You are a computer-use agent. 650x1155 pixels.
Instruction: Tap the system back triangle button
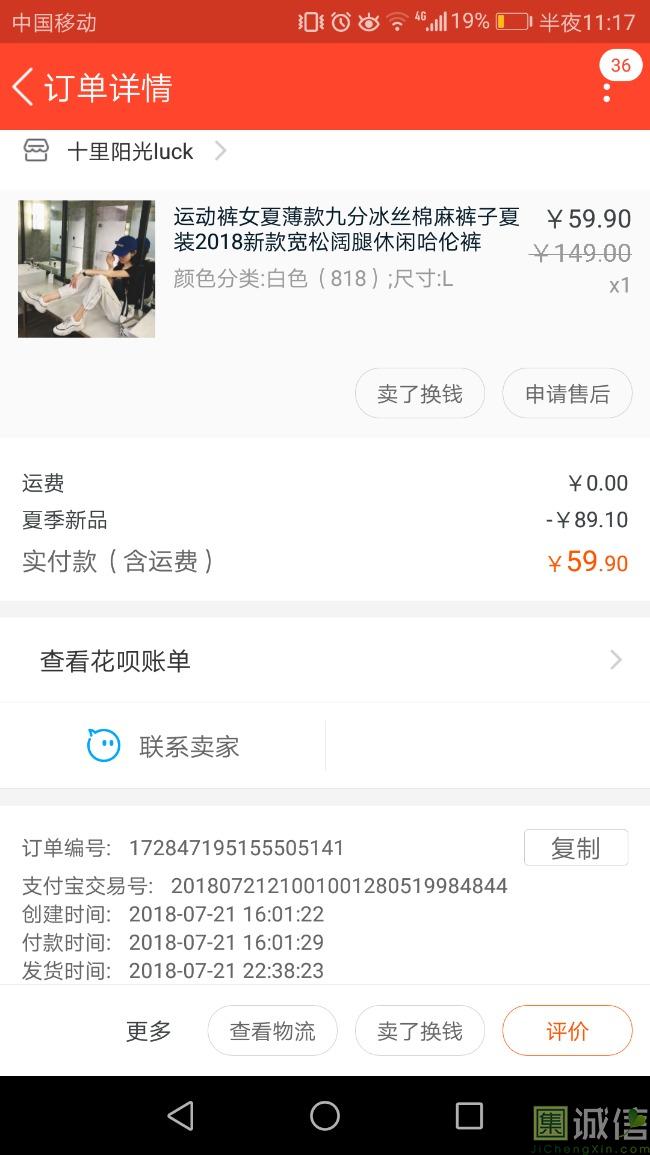[x=181, y=1116]
